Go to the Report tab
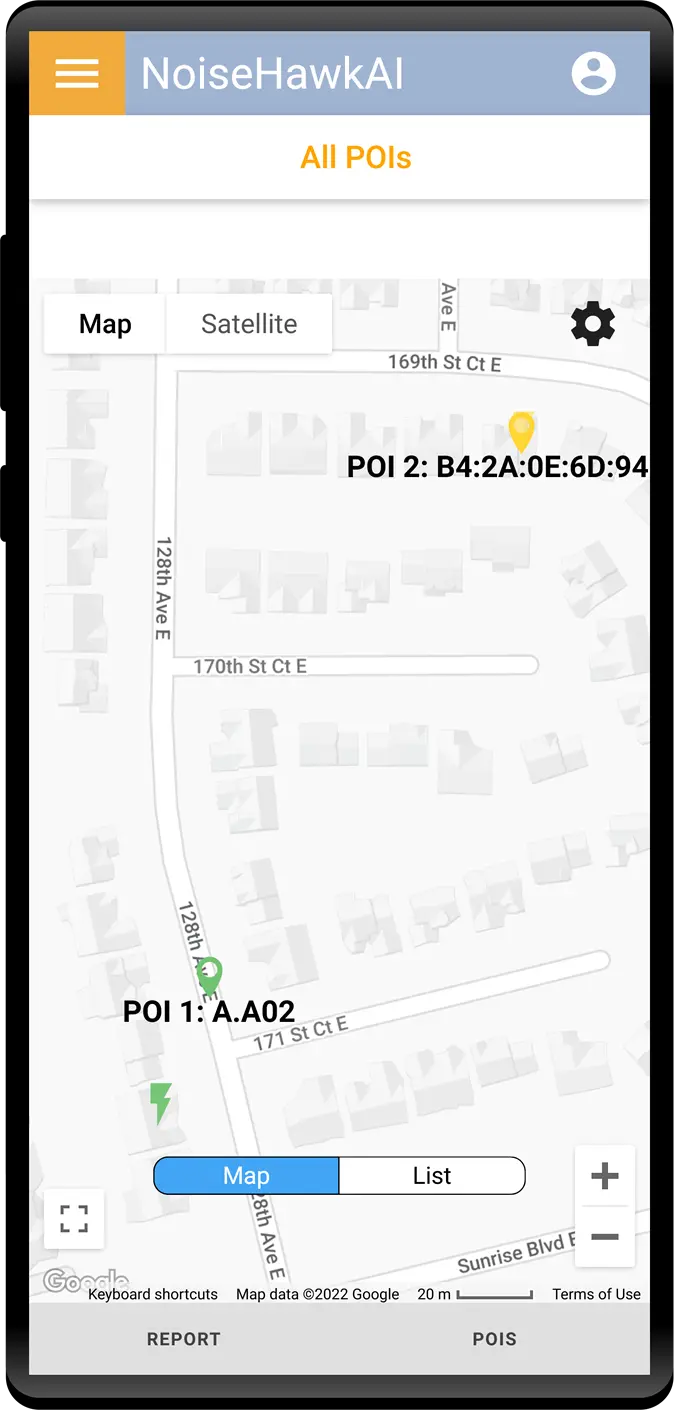This screenshot has width=674, height=1410. click(184, 1339)
